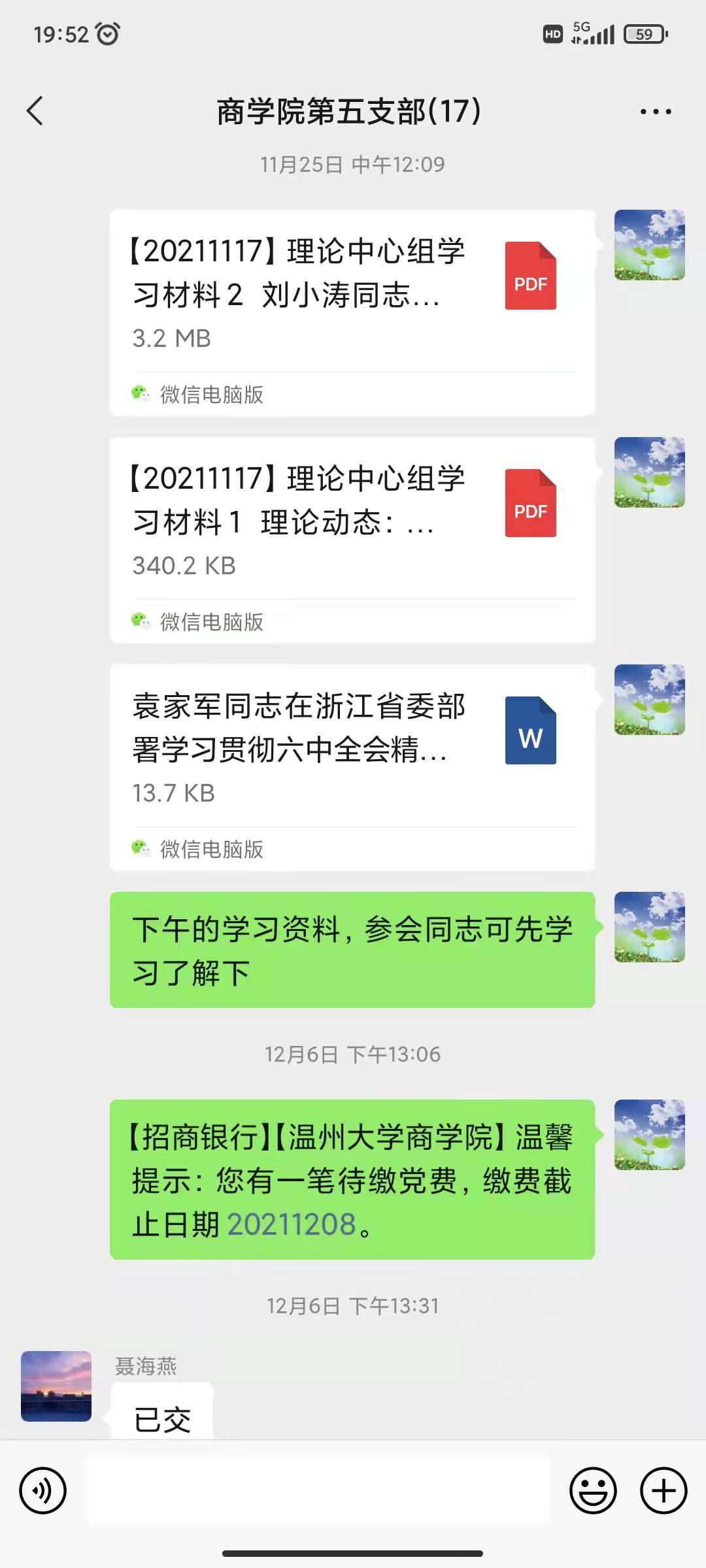Open the emoji sticker panel
The height and width of the screenshot is (1568, 706).
593,1491
